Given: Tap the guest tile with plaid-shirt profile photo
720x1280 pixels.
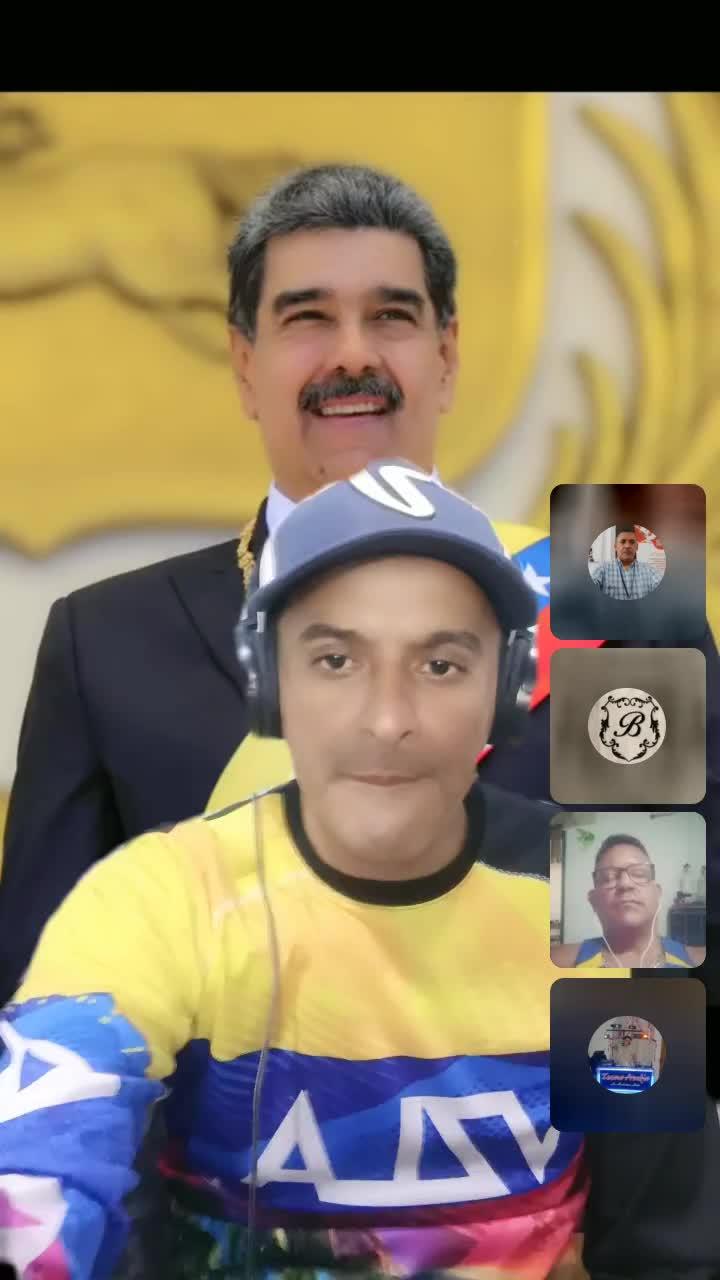Looking at the screenshot, I should click(627, 562).
